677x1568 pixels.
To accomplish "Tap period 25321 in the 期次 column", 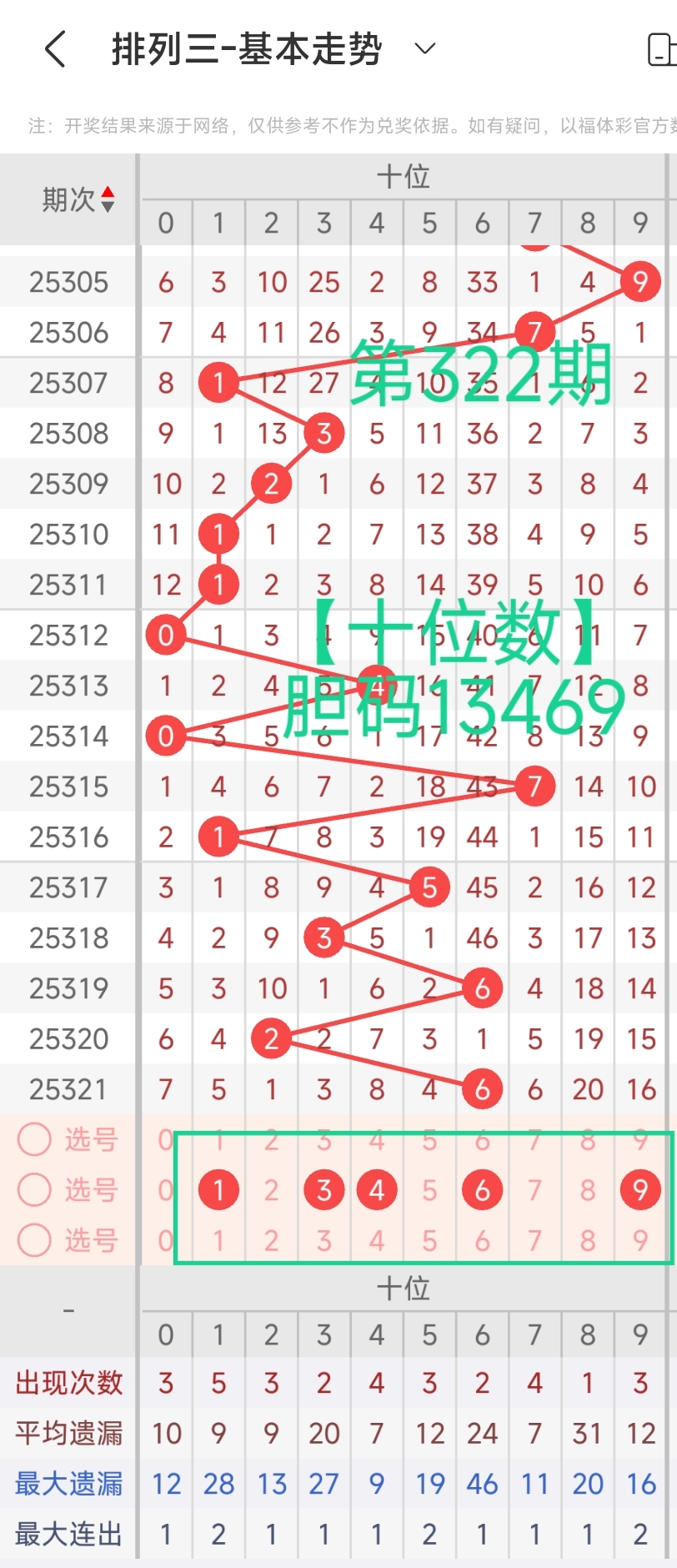I will (x=68, y=1089).
